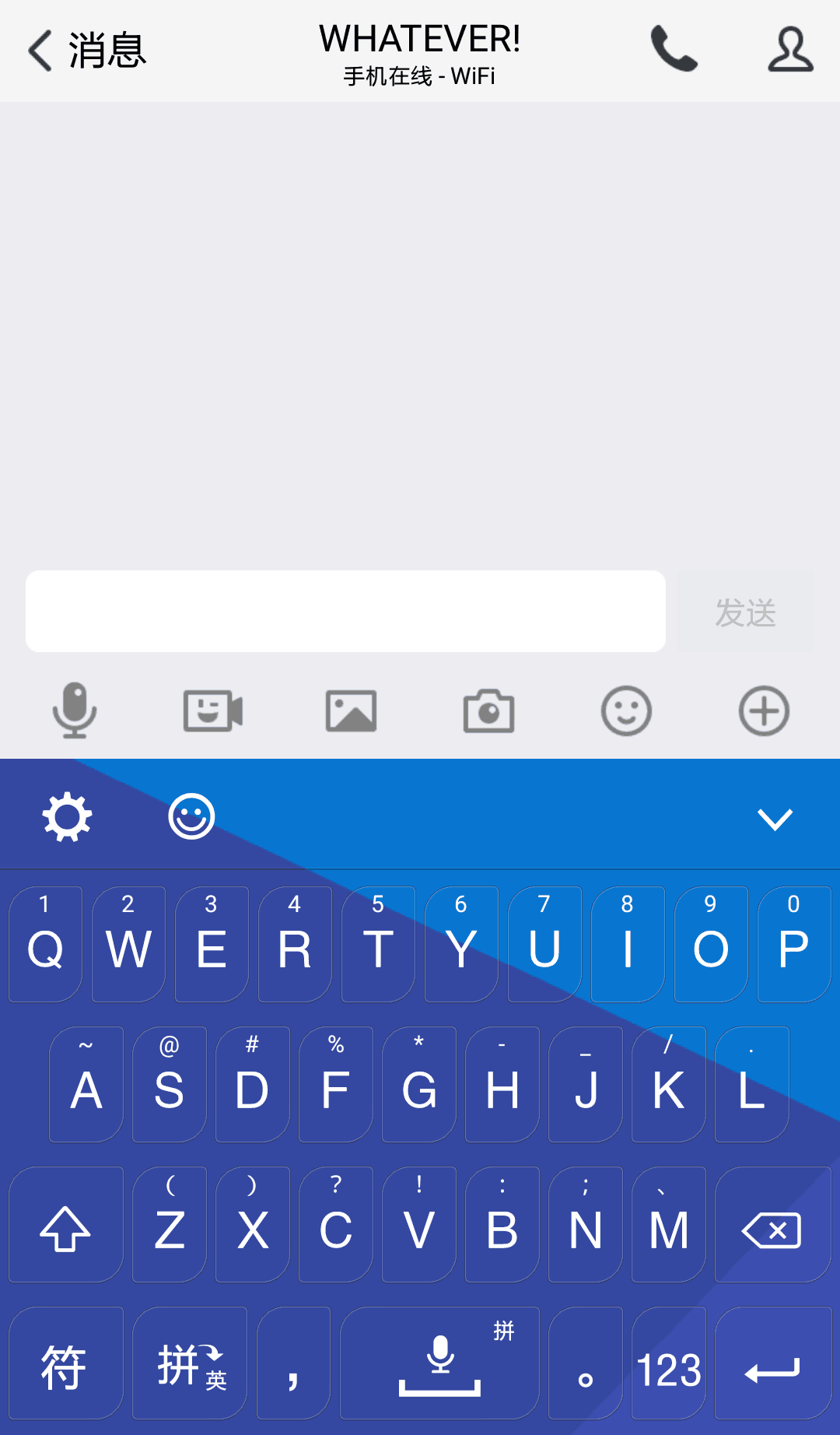Open the keyboard settings gear icon
The width and height of the screenshot is (840, 1435).
click(x=68, y=816)
